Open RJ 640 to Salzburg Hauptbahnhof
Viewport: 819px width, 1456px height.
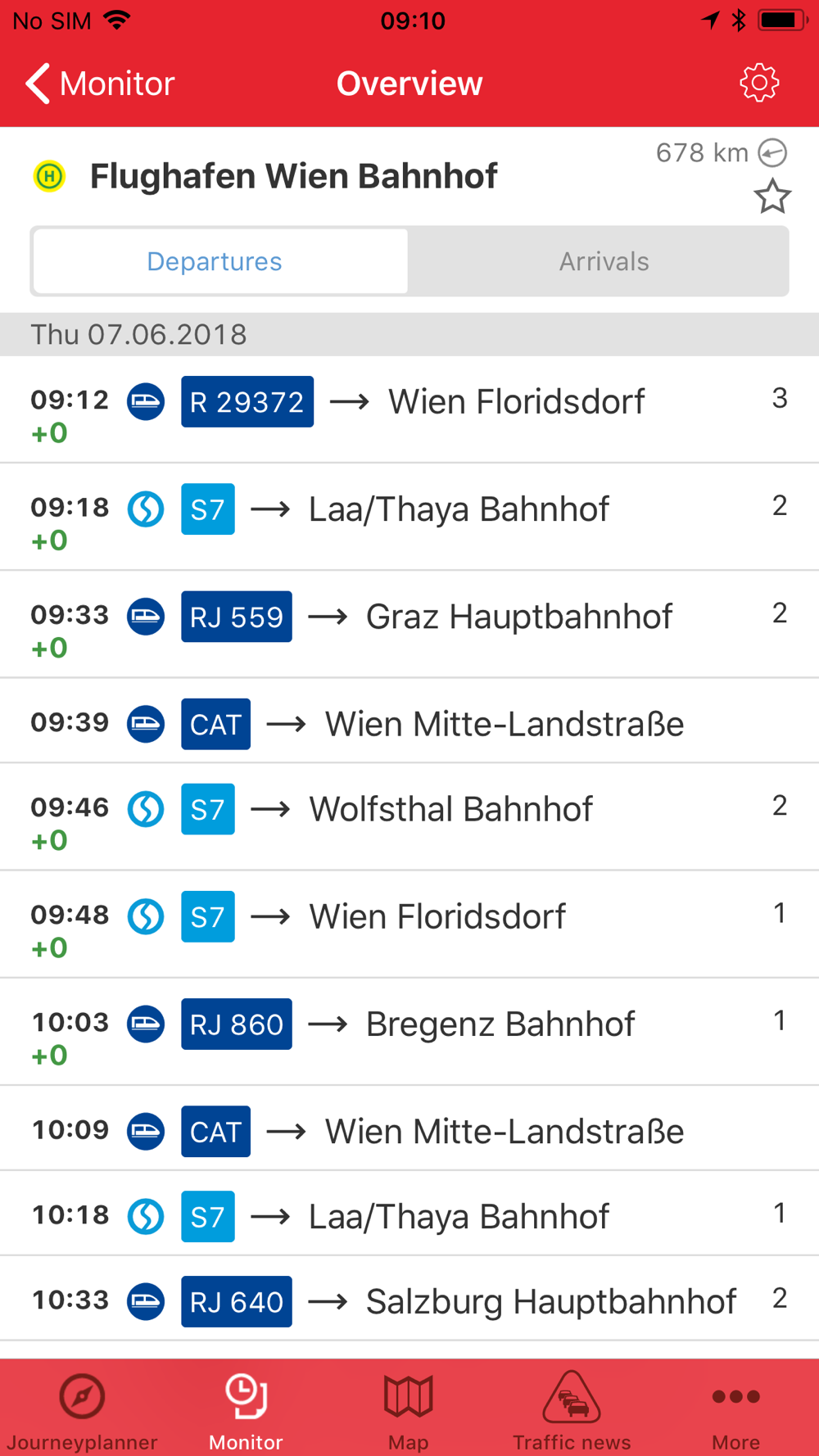pyautogui.click(x=409, y=1299)
